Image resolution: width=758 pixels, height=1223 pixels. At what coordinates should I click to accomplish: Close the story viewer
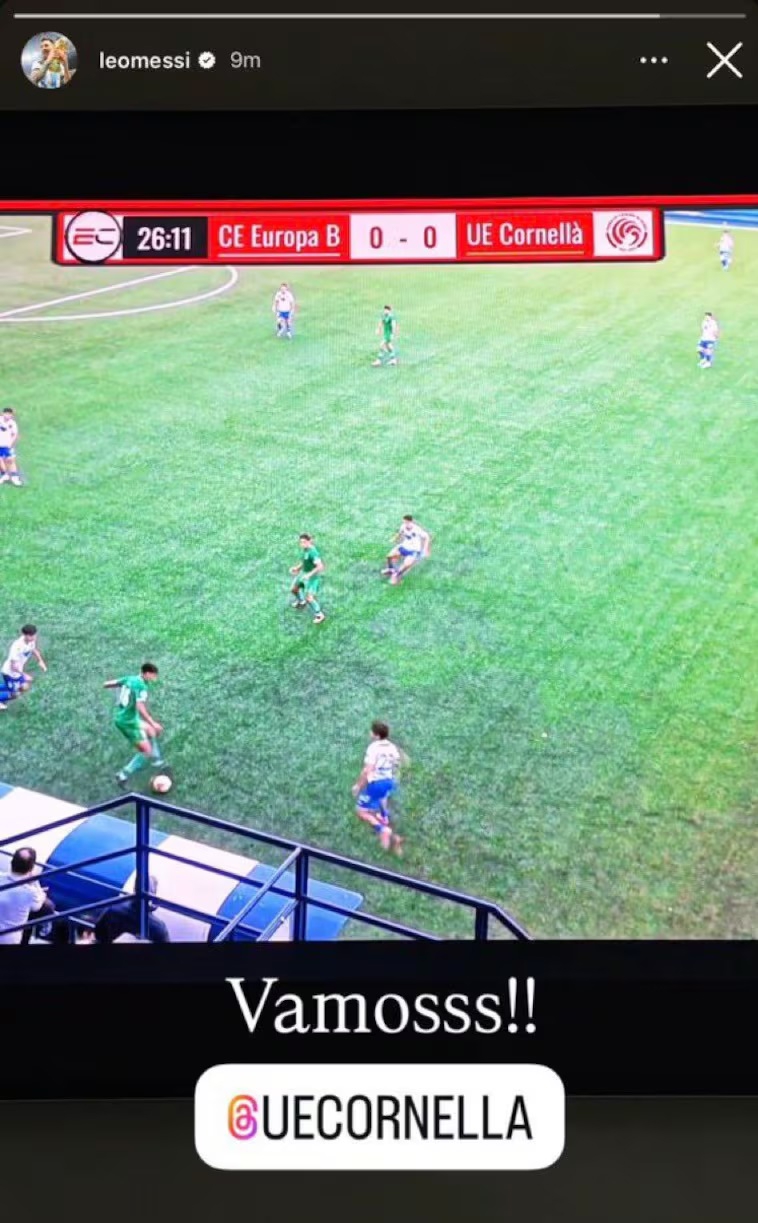tap(724, 60)
